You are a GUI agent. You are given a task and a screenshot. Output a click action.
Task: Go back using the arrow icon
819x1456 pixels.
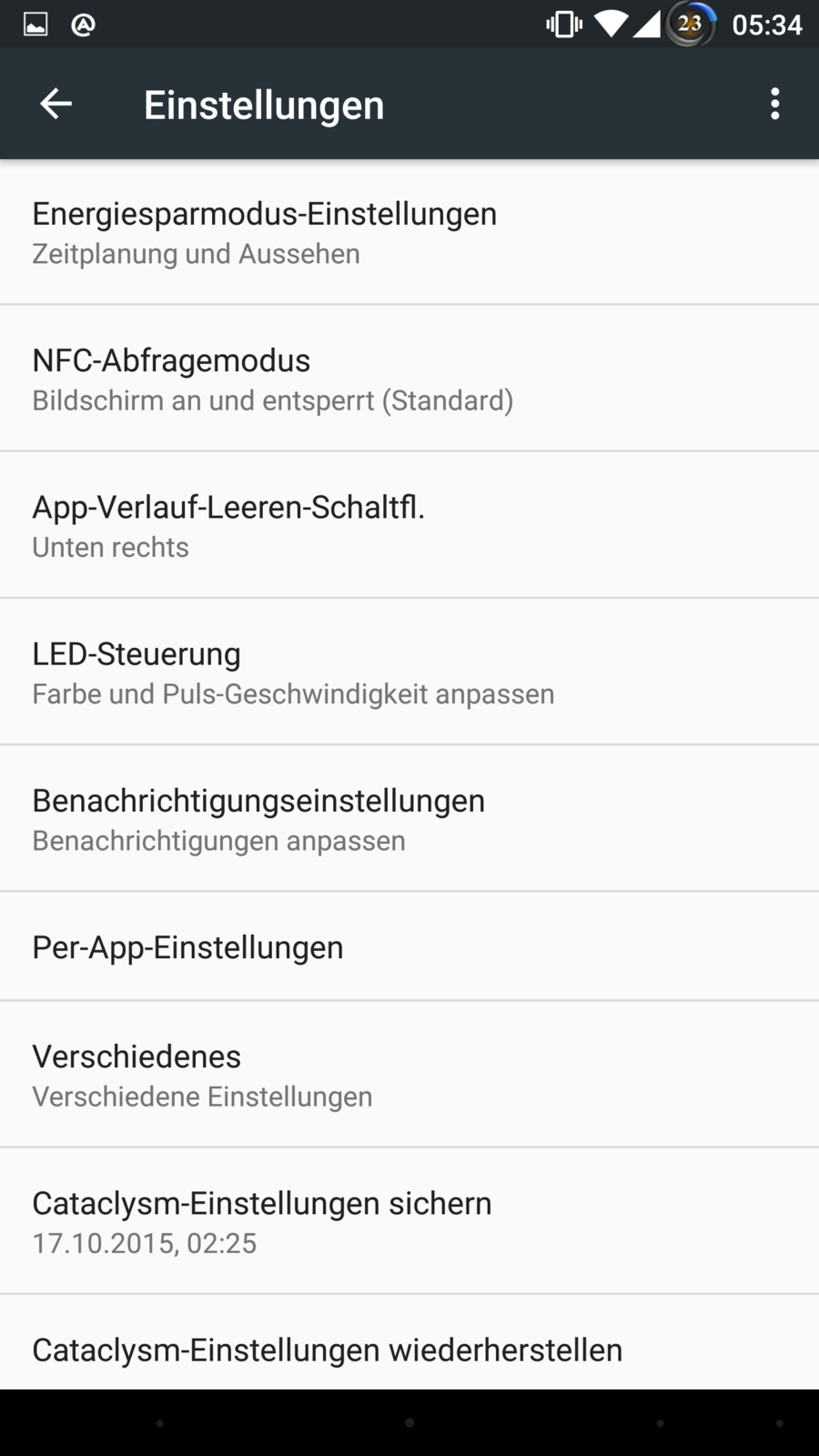pyautogui.click(x=56, y=104)
